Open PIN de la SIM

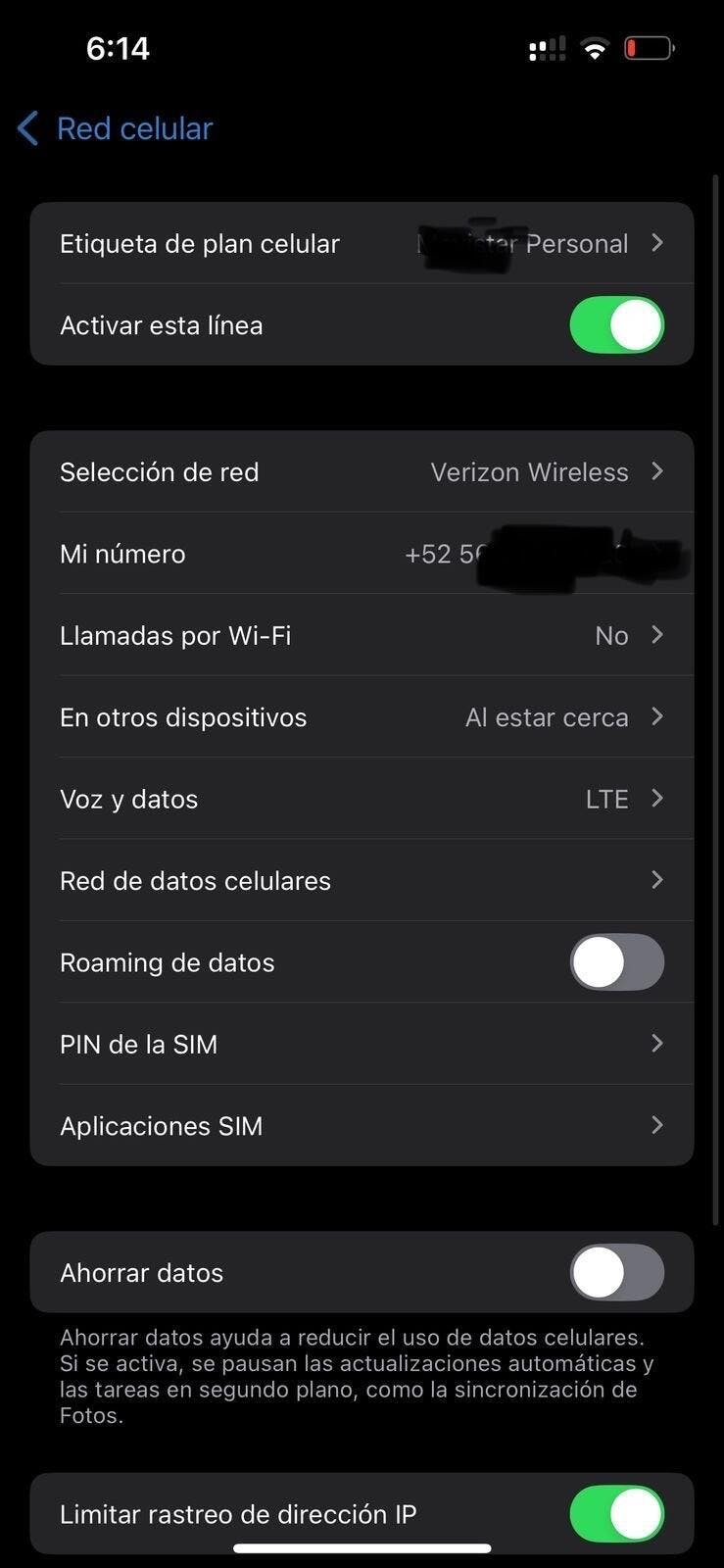[x=362, y=1044]
